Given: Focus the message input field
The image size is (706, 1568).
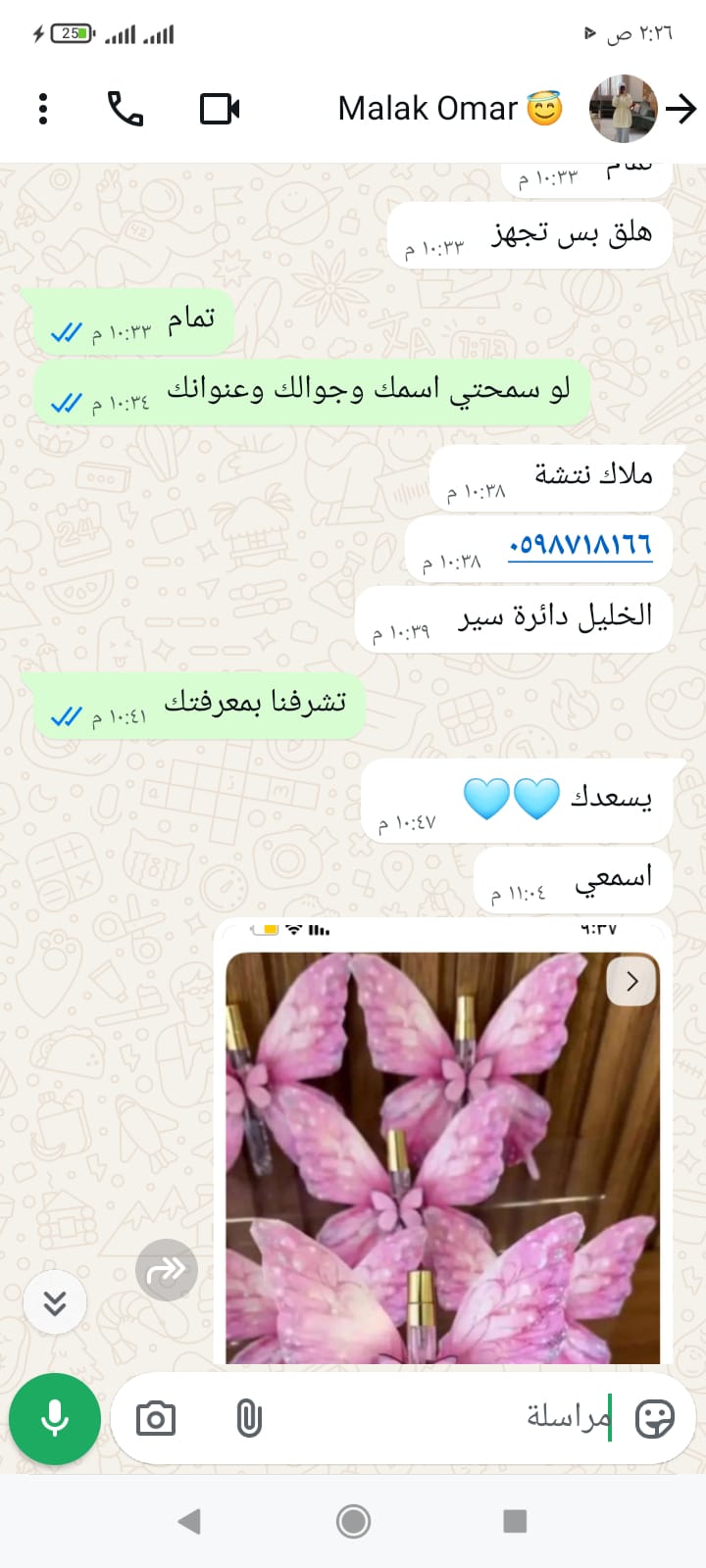Looking at the screenshot, I should pyautogui.click(x=441, y=1418).
